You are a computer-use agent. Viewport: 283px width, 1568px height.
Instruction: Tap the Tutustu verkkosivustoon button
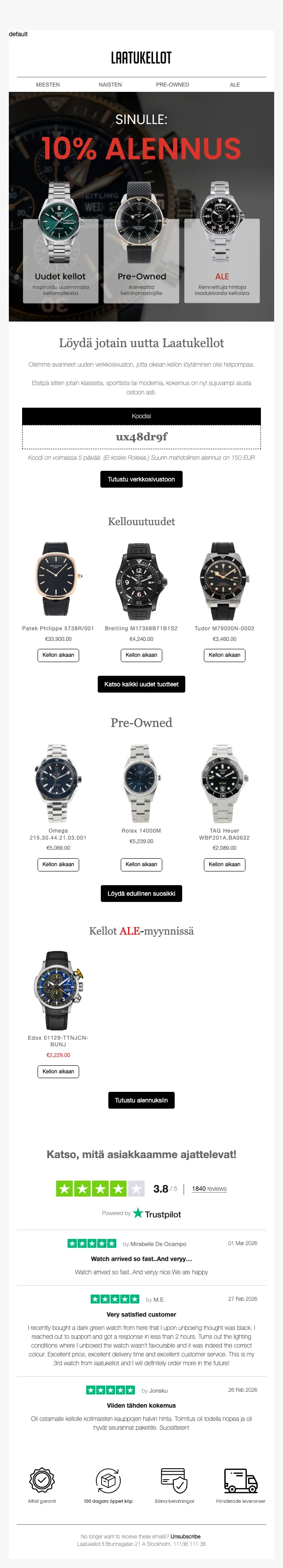141,479
